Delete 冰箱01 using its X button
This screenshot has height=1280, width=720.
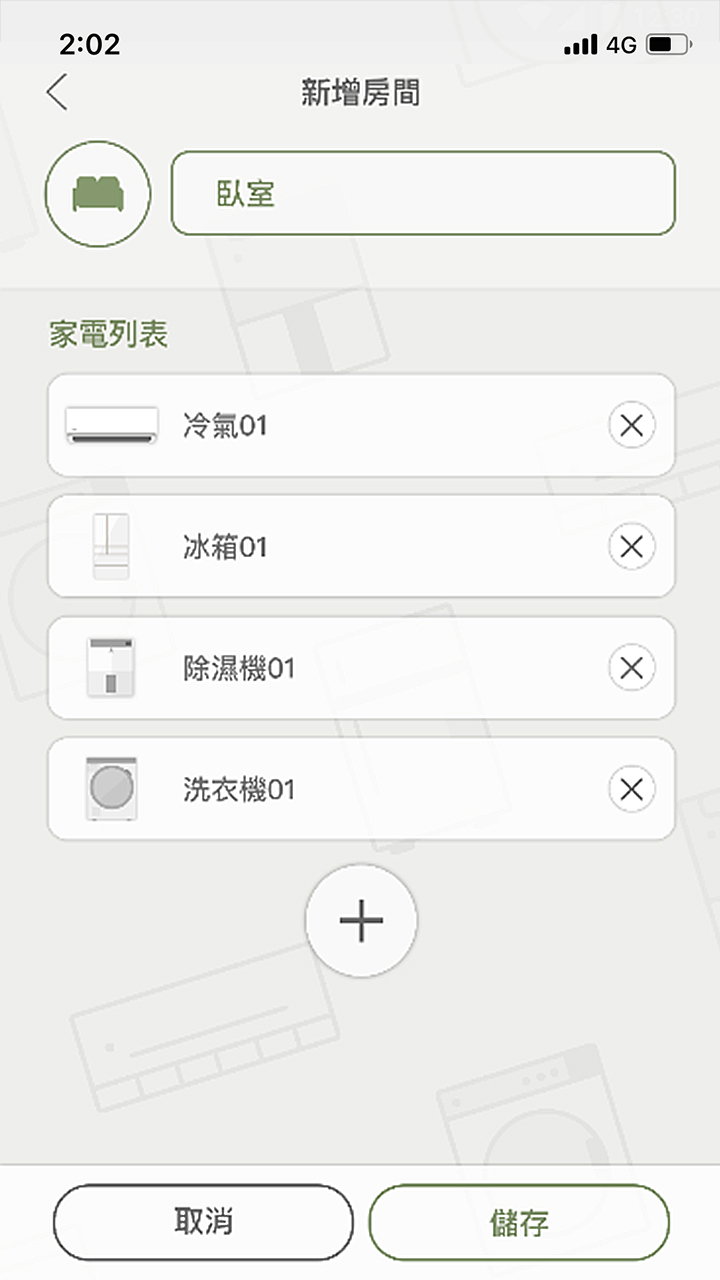coord(631,546)
